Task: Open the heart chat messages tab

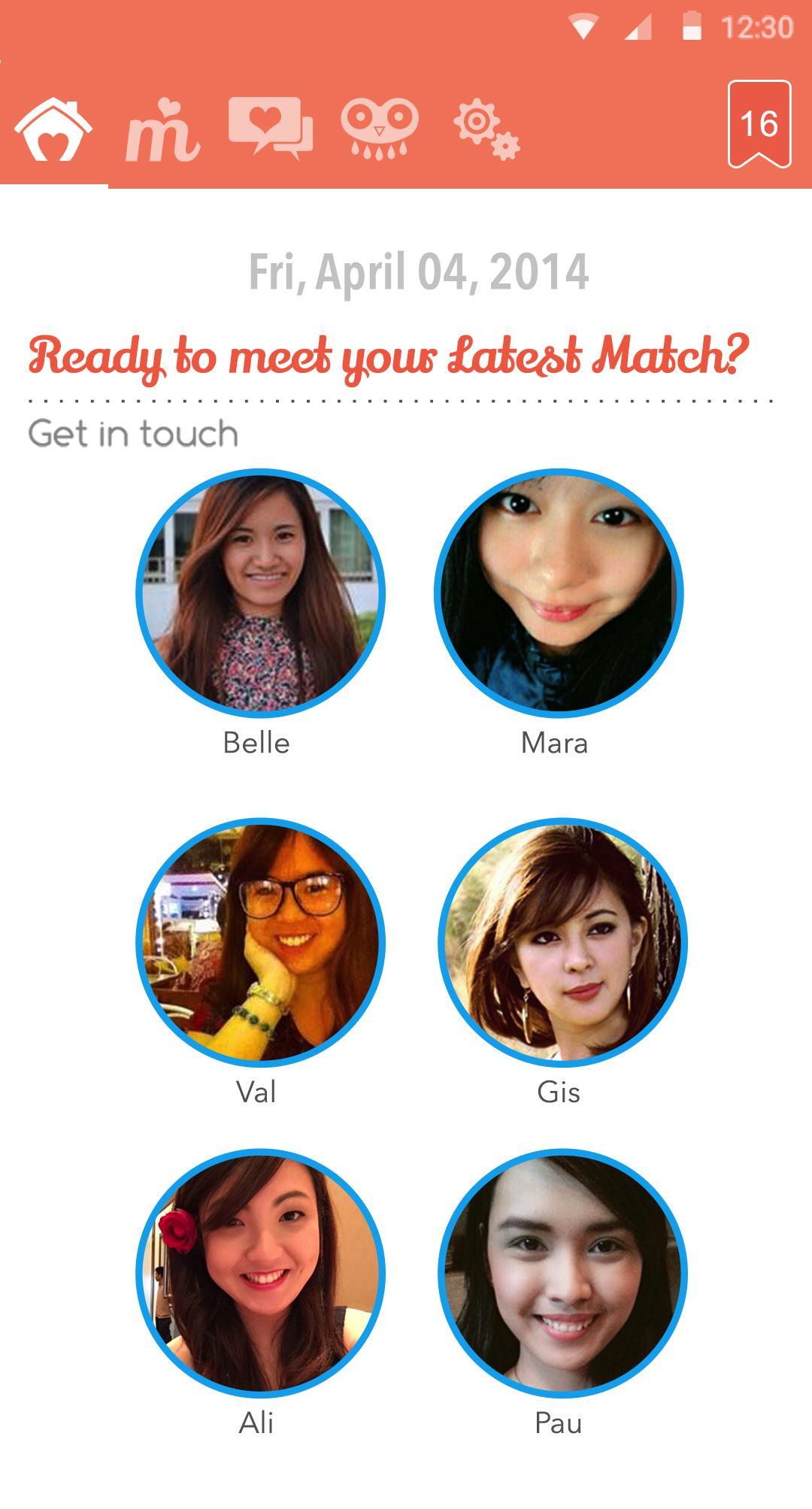Action: (x=271, y=126)
